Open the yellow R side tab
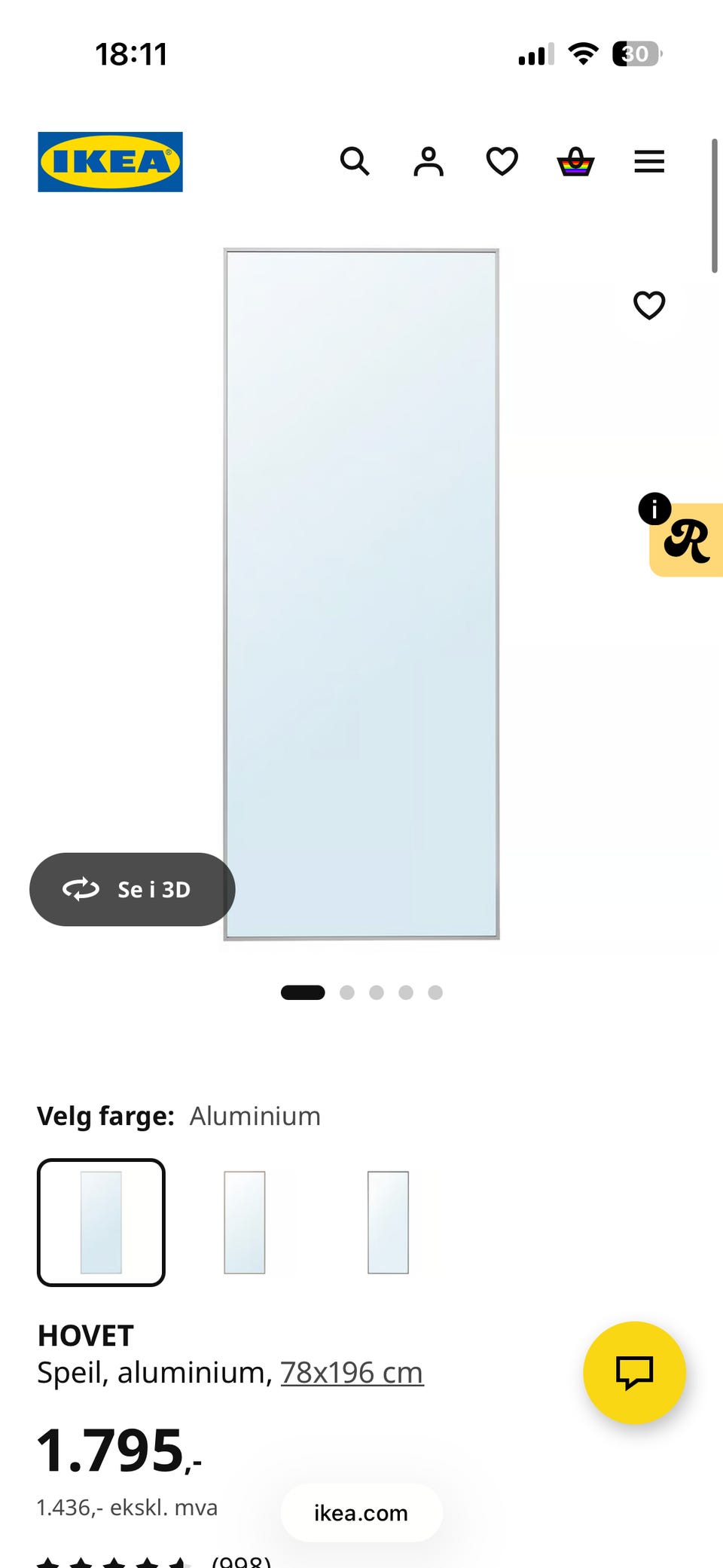The height and width of the screenshot is (1568, 723). click(686, 540)
